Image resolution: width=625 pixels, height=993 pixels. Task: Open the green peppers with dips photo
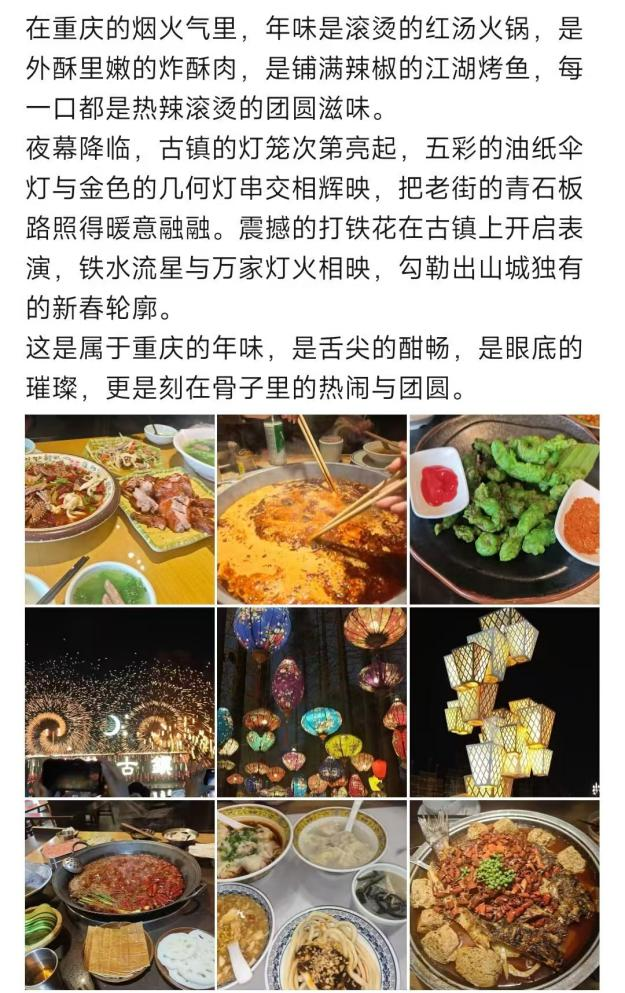[504, 509]
